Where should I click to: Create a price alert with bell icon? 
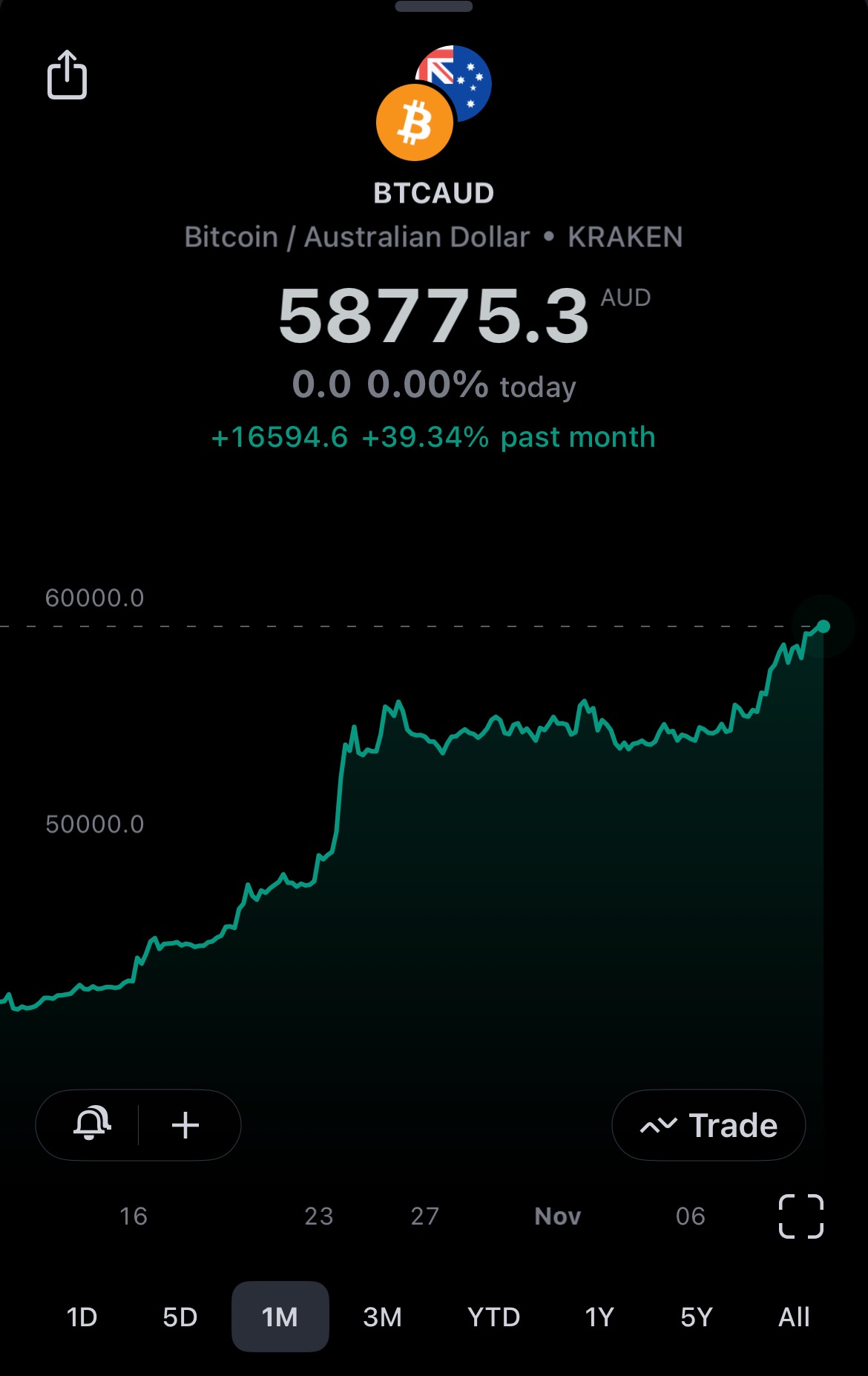pos(91,1124)
